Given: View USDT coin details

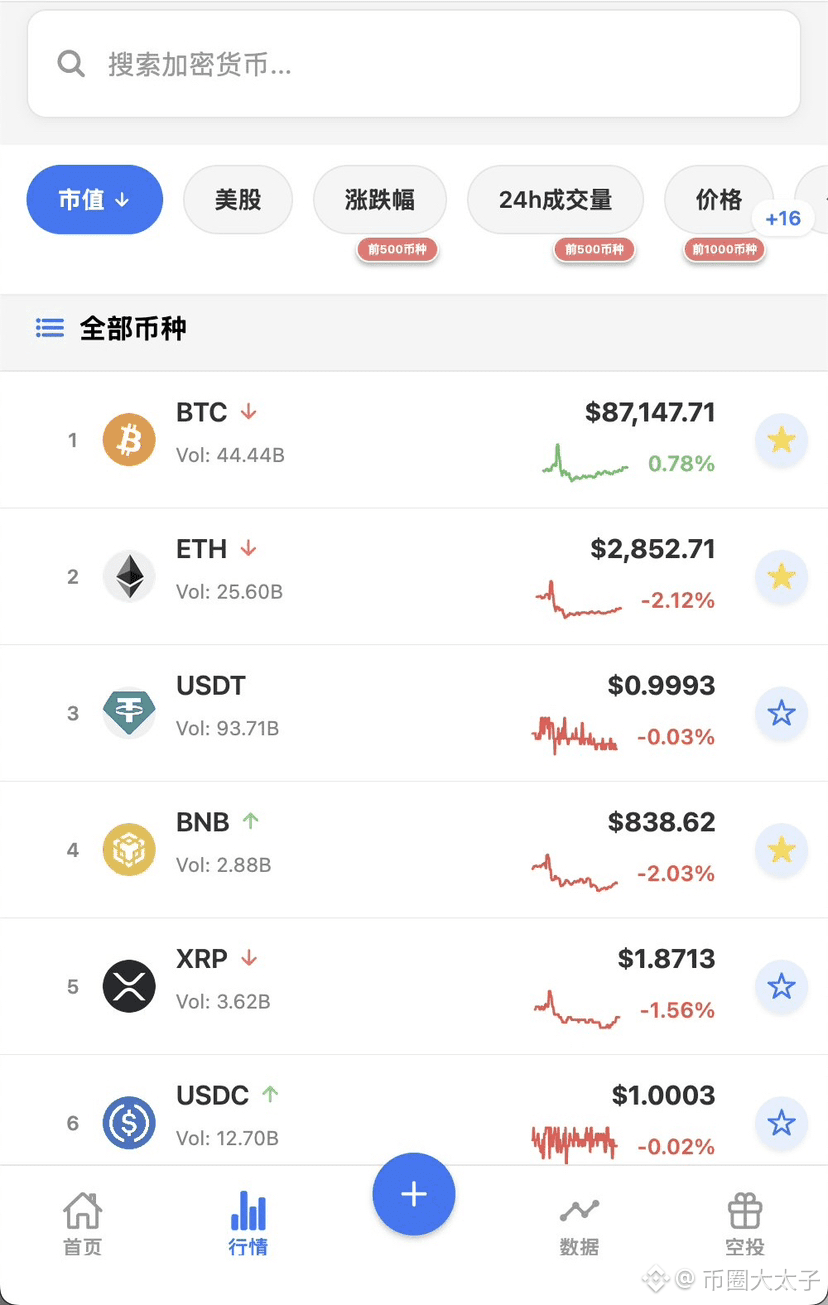Looking at the screenshot, I should pos(400,713).
